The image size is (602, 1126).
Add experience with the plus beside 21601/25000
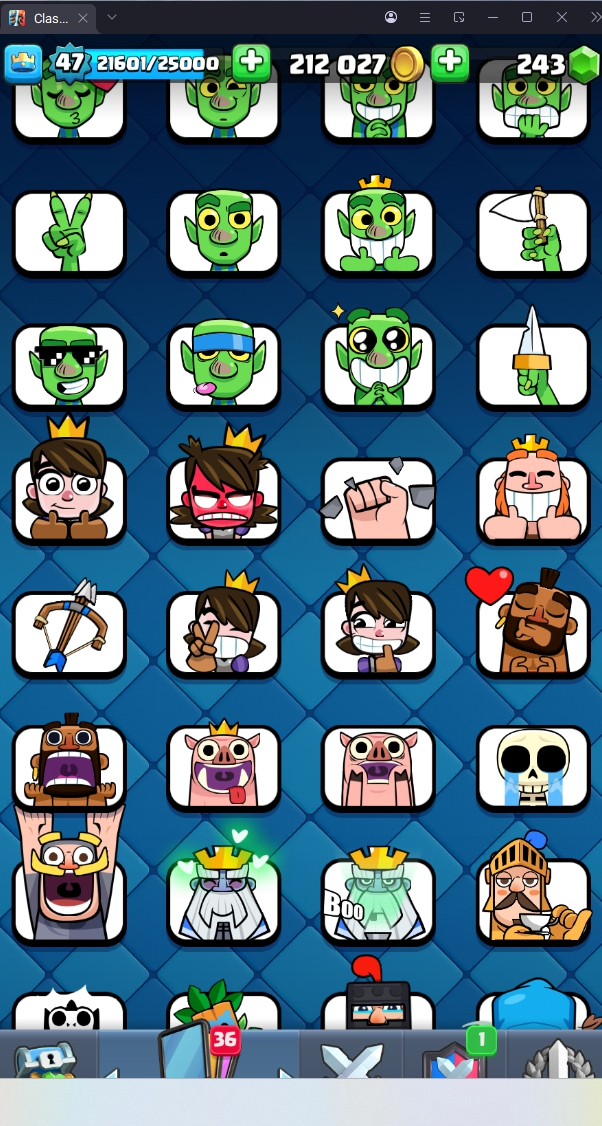(251, 62)
